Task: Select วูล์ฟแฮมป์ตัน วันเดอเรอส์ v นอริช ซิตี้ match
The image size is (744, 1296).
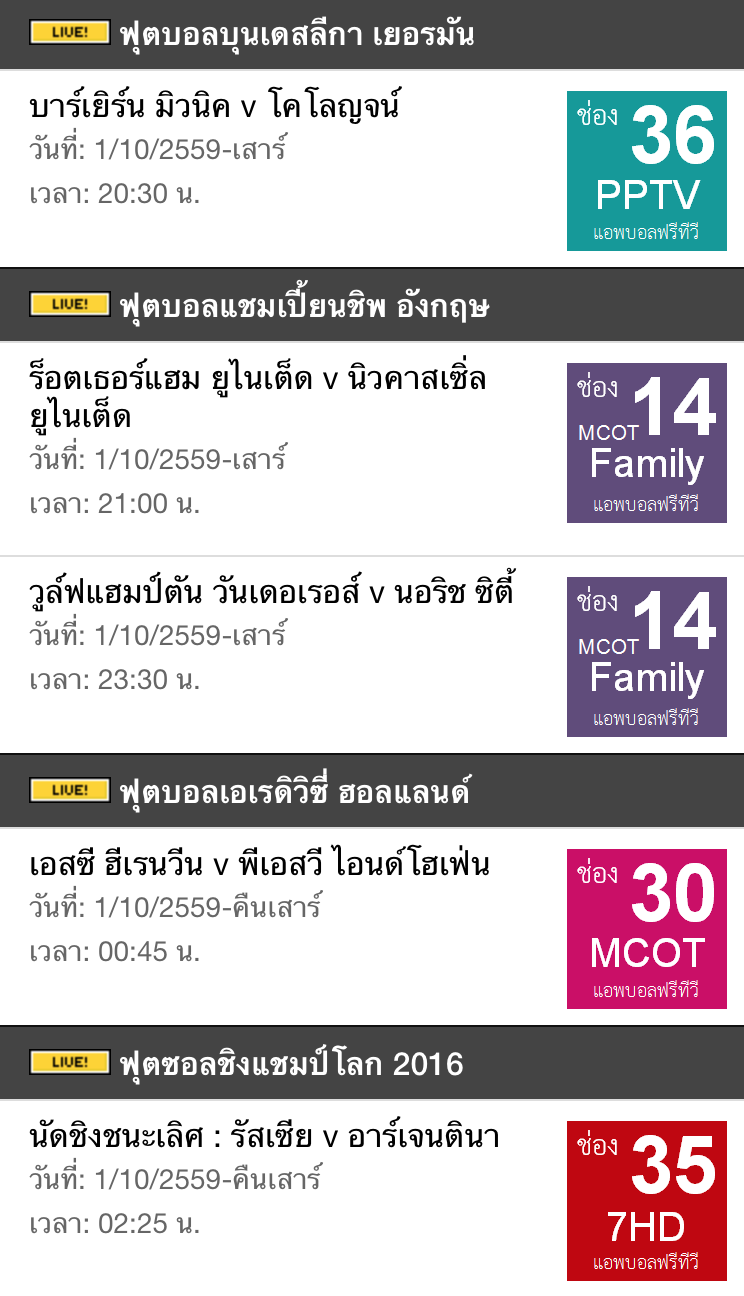Action: 372,655
